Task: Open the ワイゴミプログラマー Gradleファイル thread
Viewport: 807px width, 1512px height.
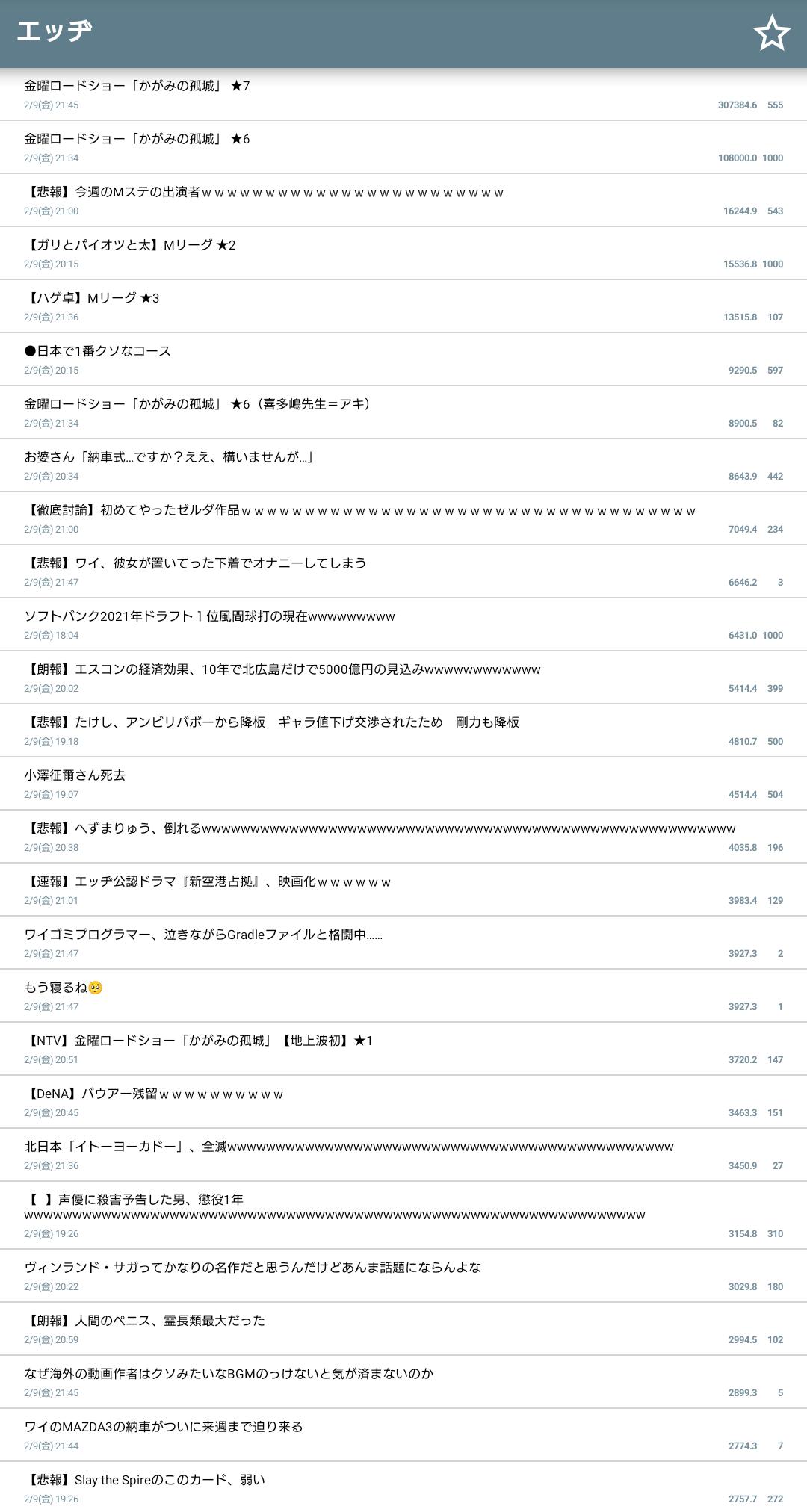Action: coord(203,935)
